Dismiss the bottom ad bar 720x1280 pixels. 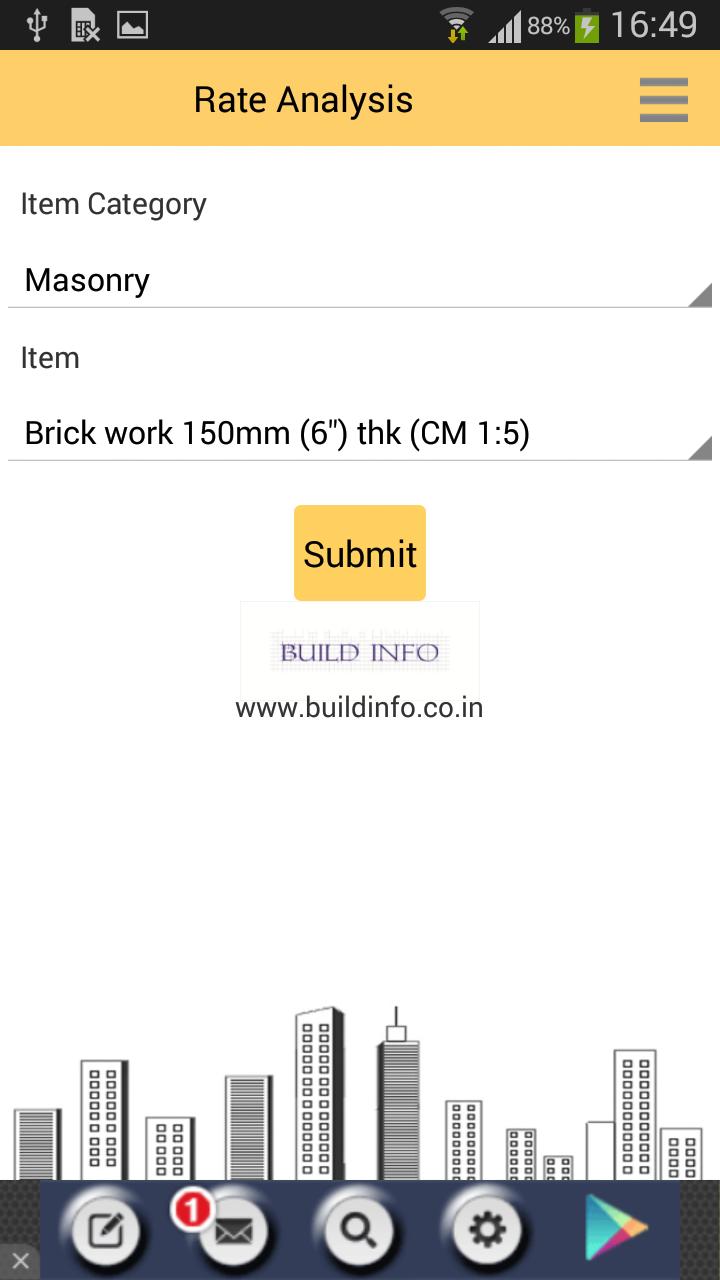[x=20, y=1260]
